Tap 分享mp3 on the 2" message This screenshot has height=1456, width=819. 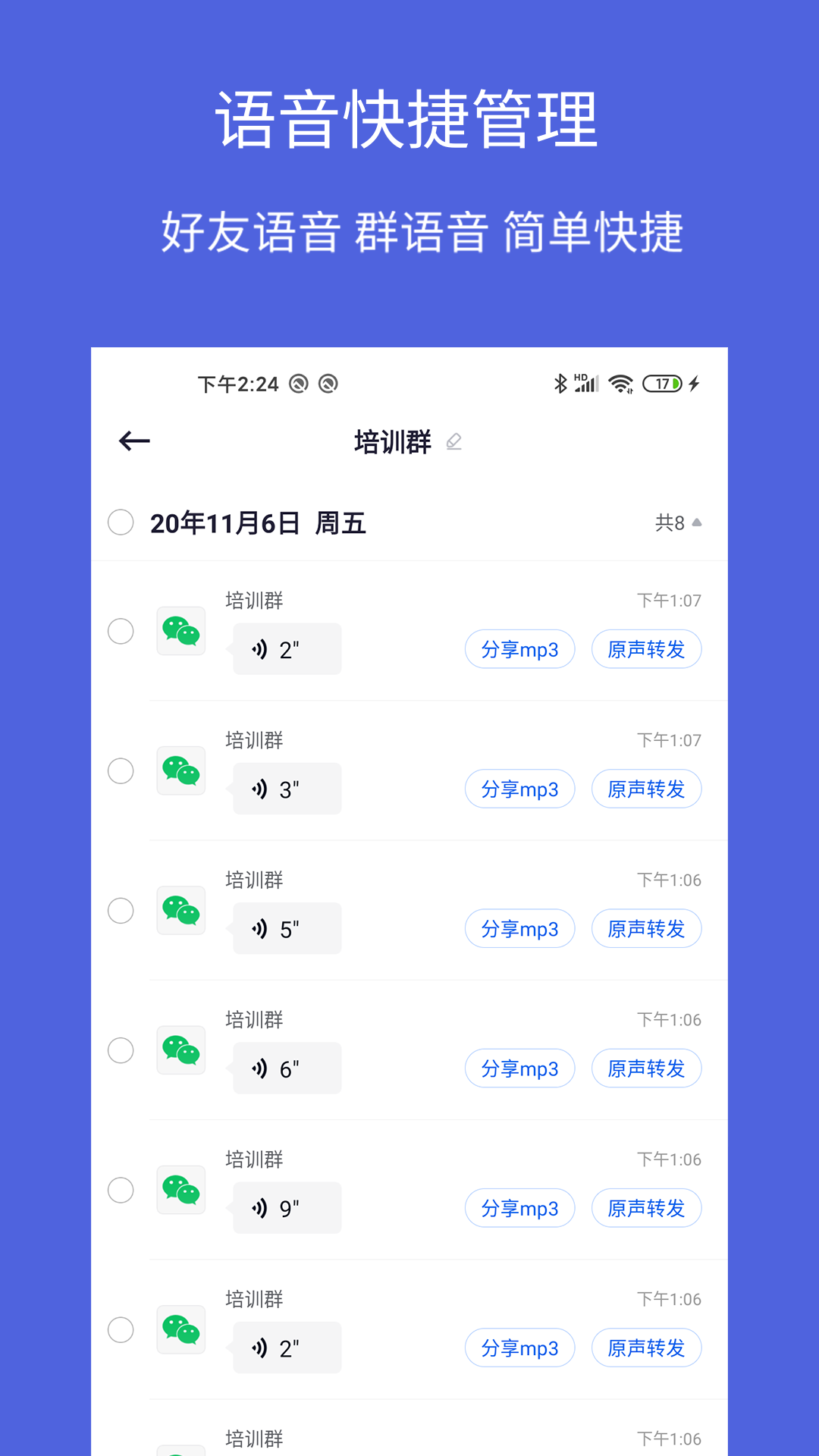(519, 649)
